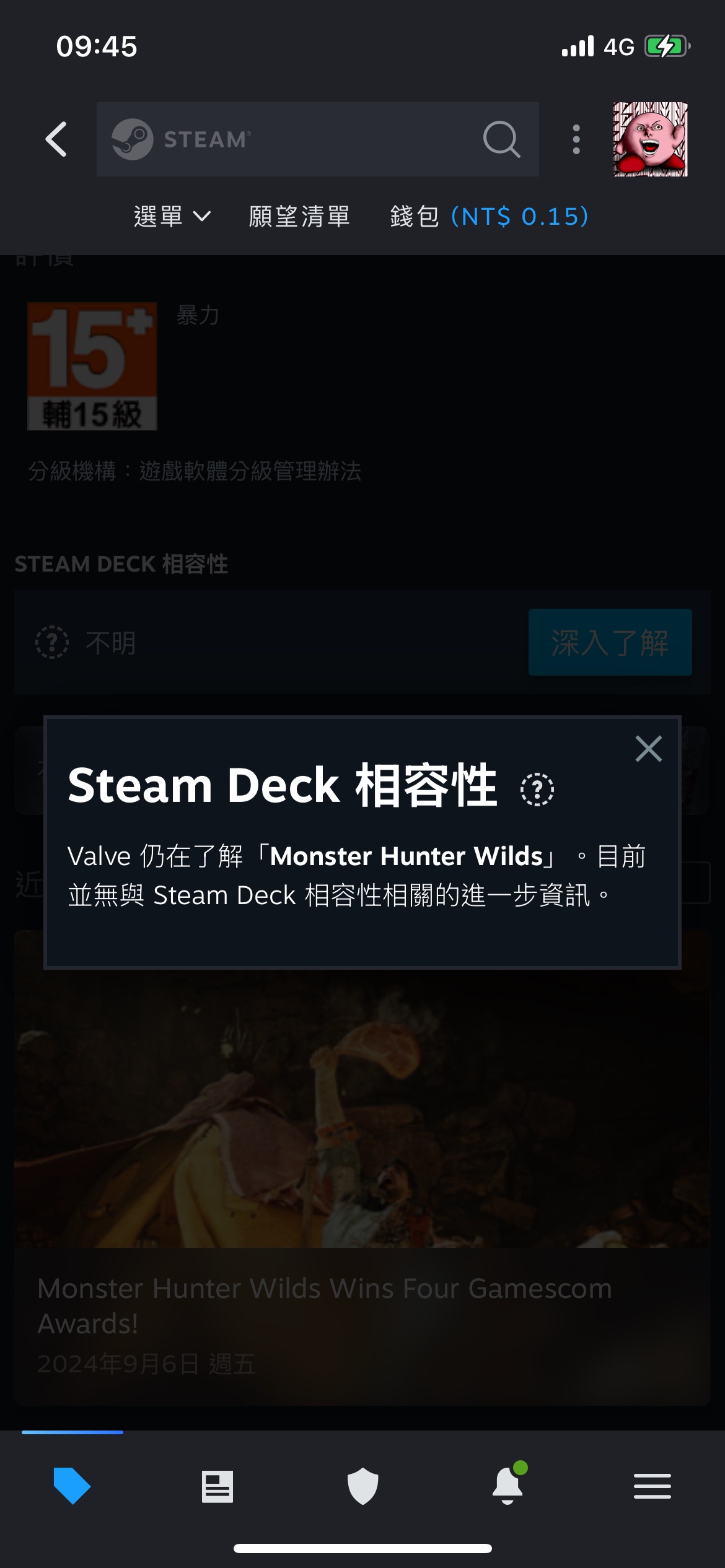Switch to the news tab
Screen dimensions: 725x1568
[217, 1486]
